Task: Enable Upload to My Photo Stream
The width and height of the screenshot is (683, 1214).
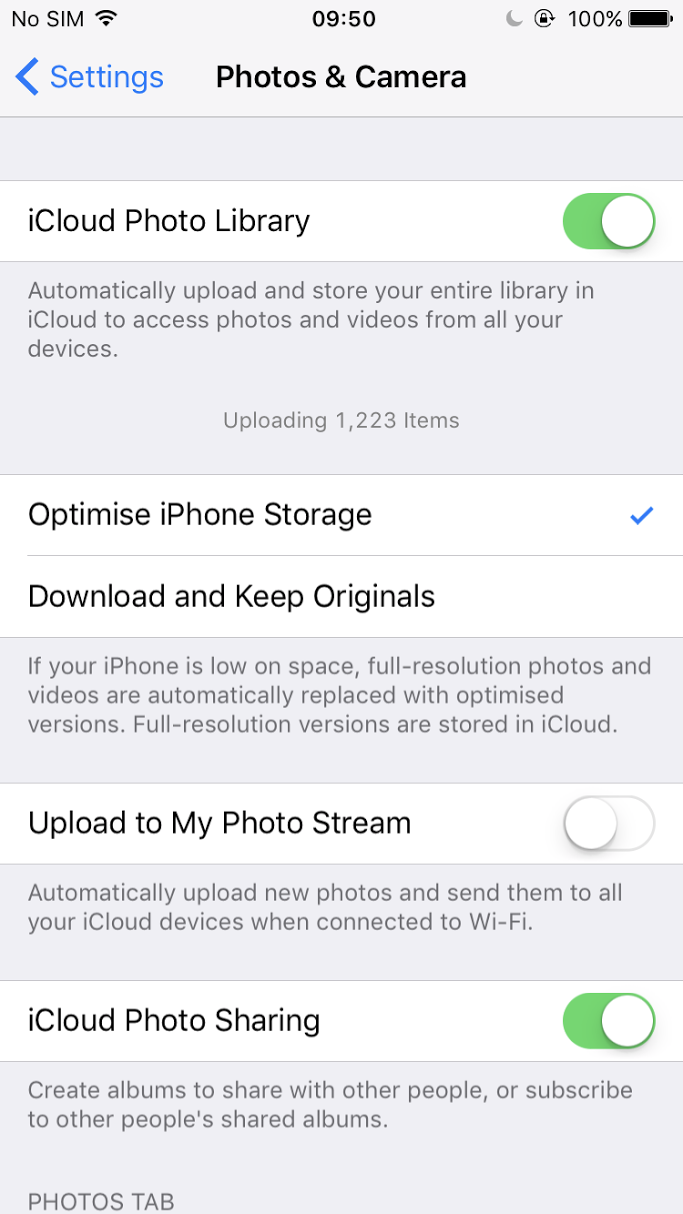Action: point(609,824)
